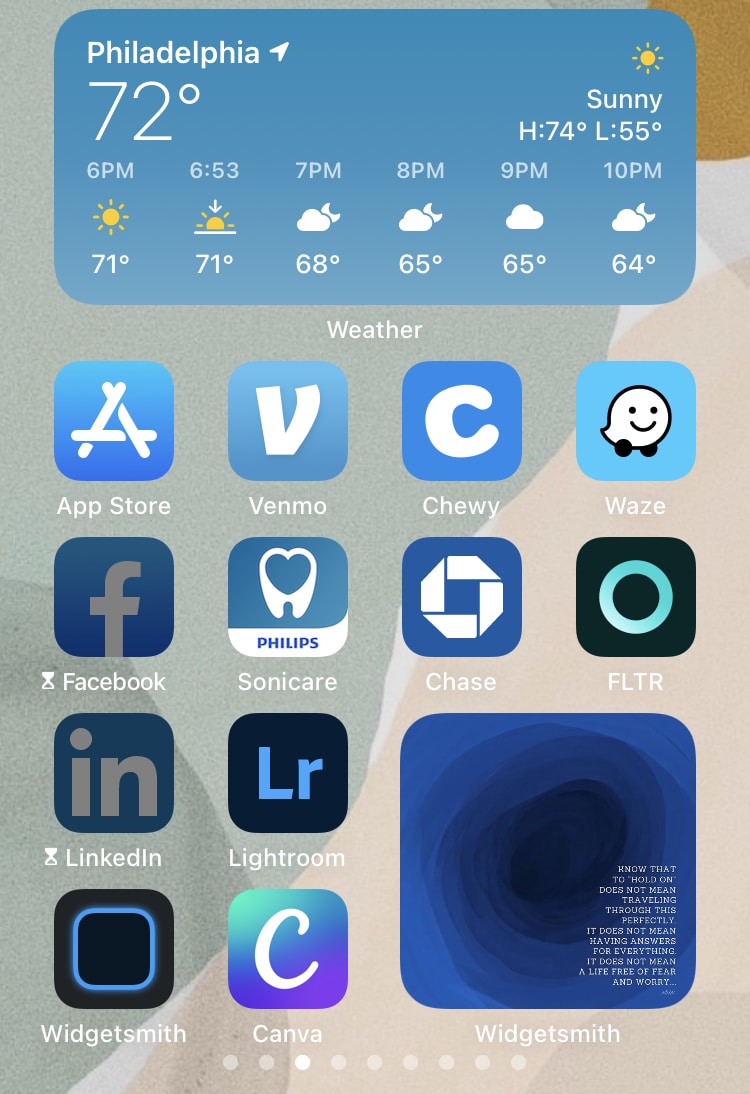Tap the LinkedIn app icon
Screen dimensions: 750x1094
click(114, 773)
